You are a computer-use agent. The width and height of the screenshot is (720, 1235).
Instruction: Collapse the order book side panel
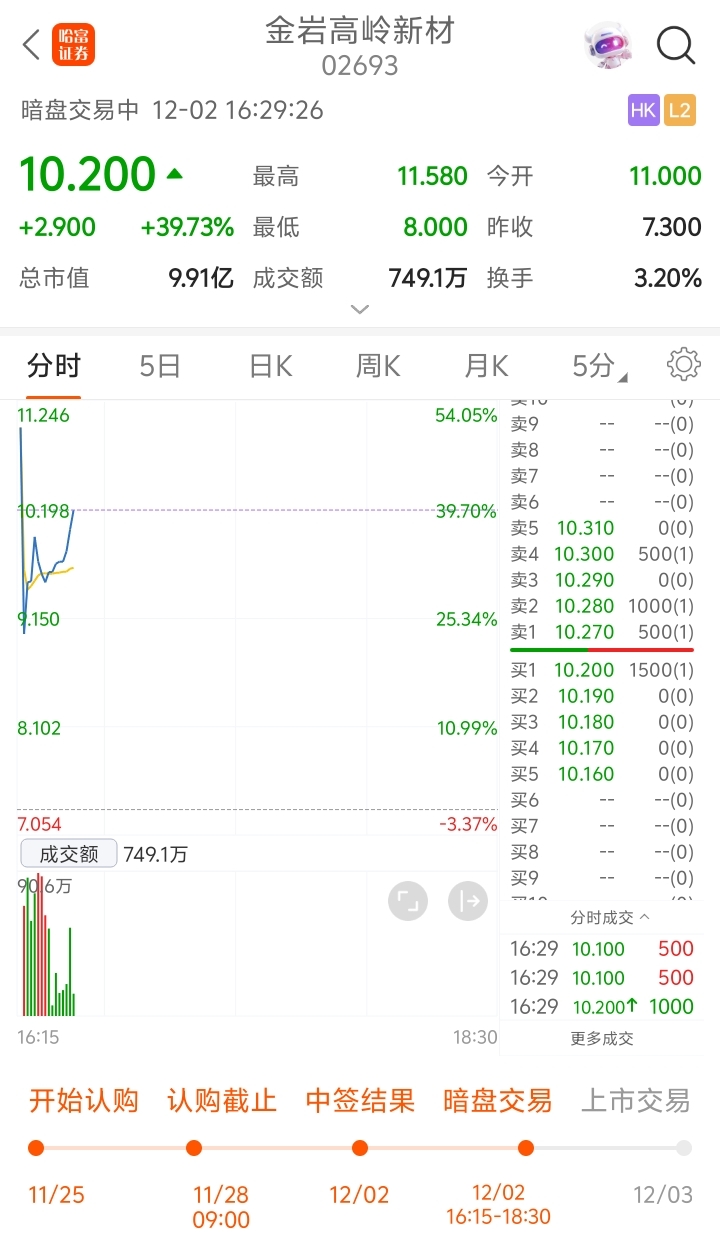tap(467, 901)
